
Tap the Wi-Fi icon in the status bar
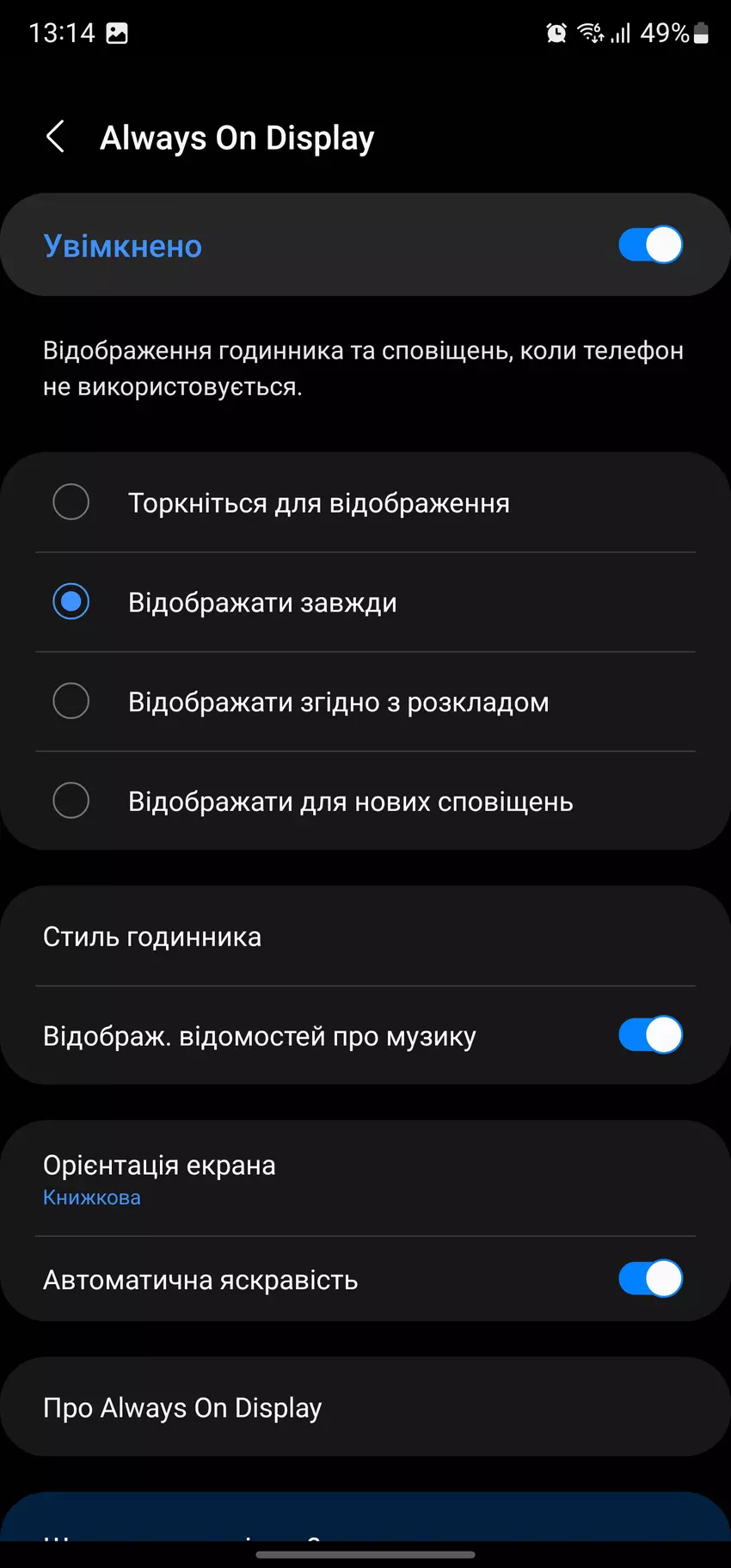591,33
